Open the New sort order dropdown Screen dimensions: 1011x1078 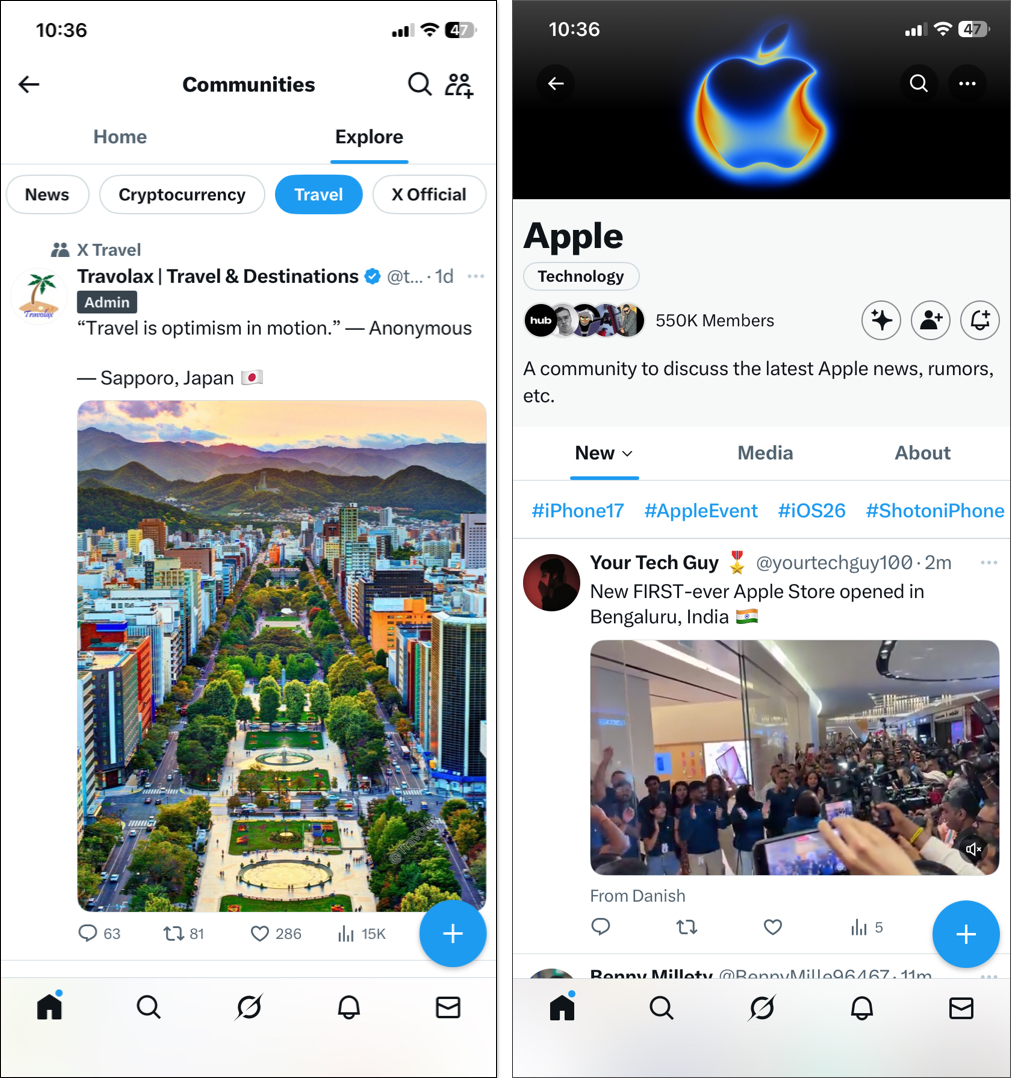[x=604, y=453]
